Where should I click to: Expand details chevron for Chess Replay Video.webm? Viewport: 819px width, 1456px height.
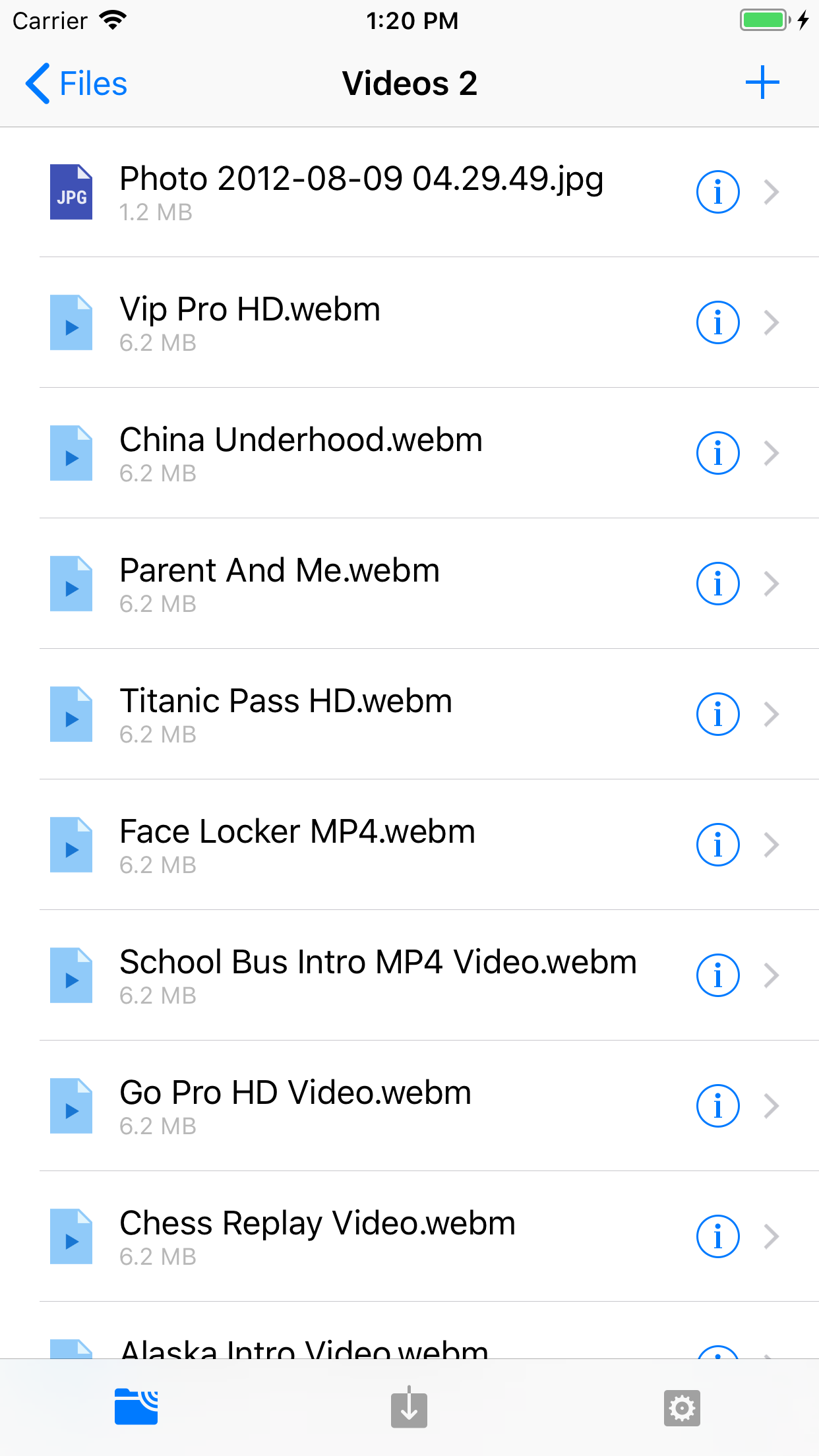[772, 1236]
